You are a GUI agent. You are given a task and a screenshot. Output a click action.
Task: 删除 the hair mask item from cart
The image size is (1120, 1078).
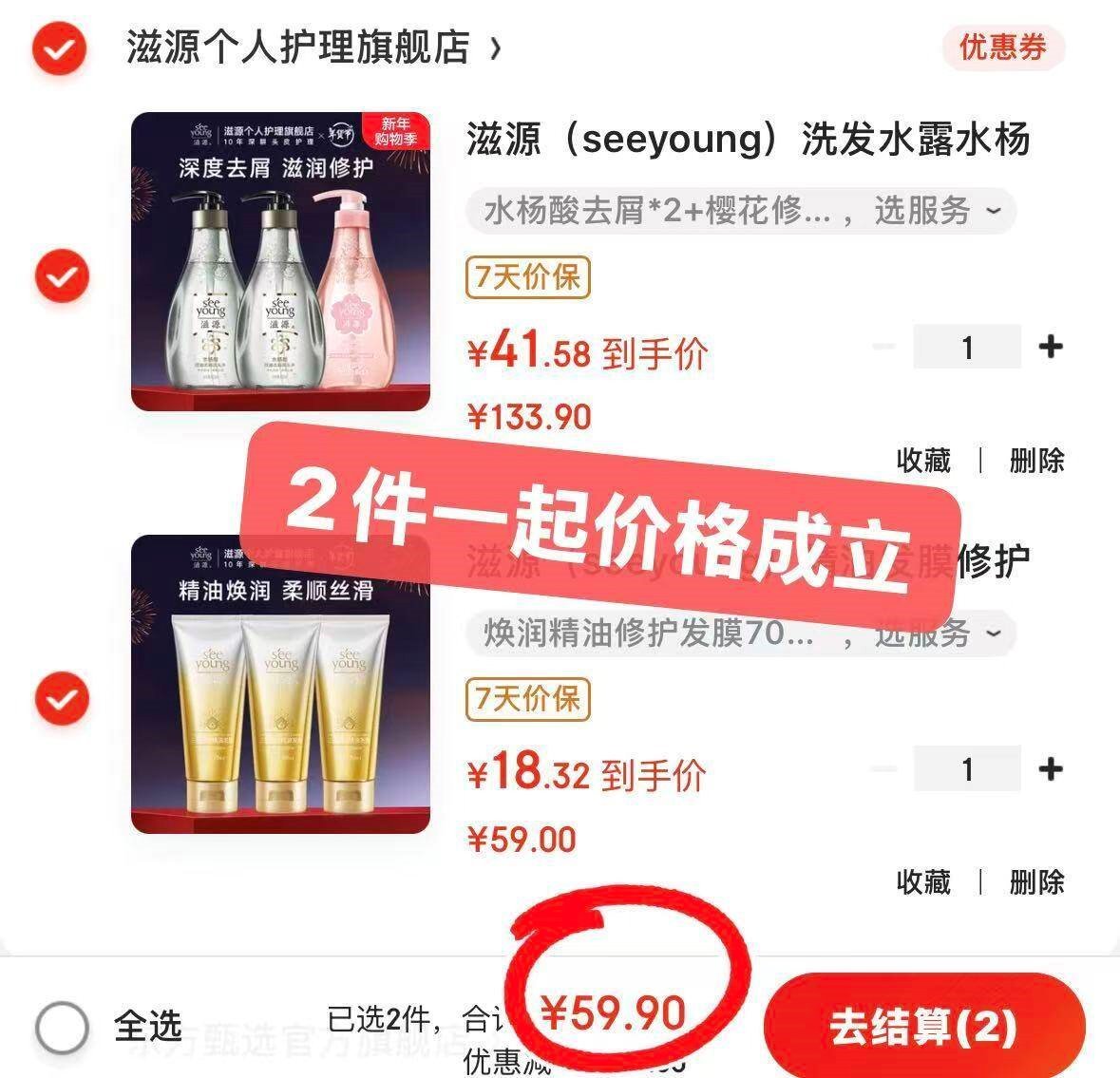[1036, 881]
